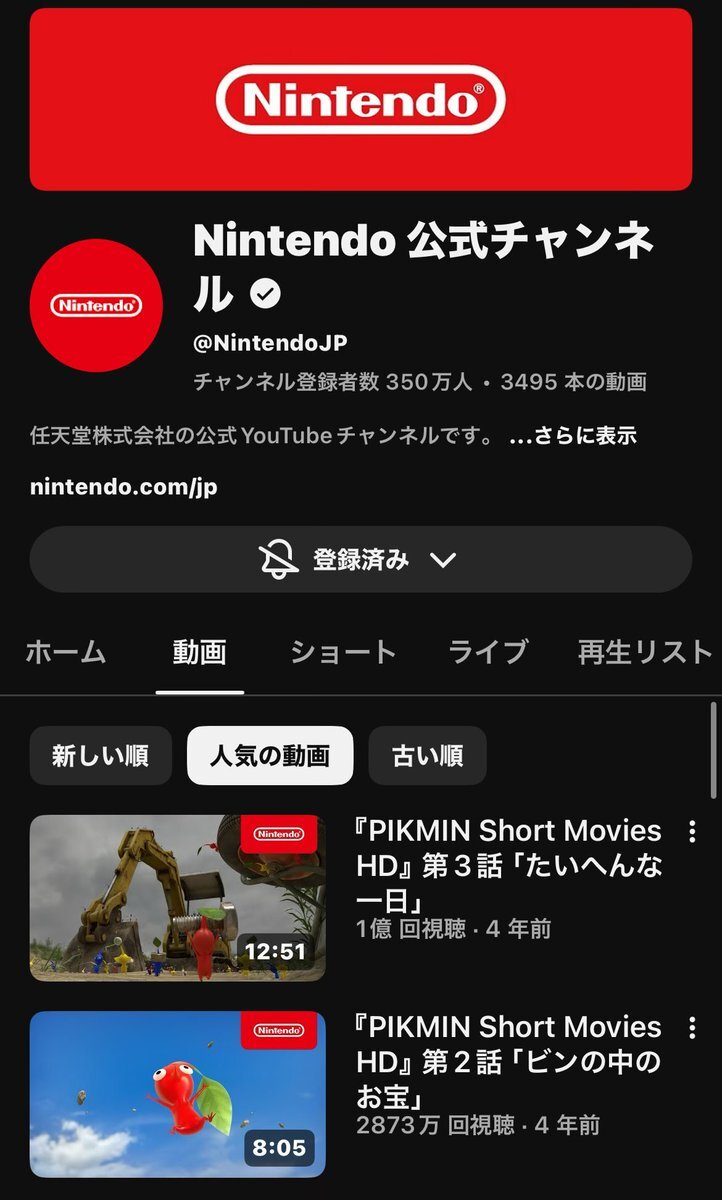Sort videos by 古い順
722x1200 pixels.
pos(427,755)
